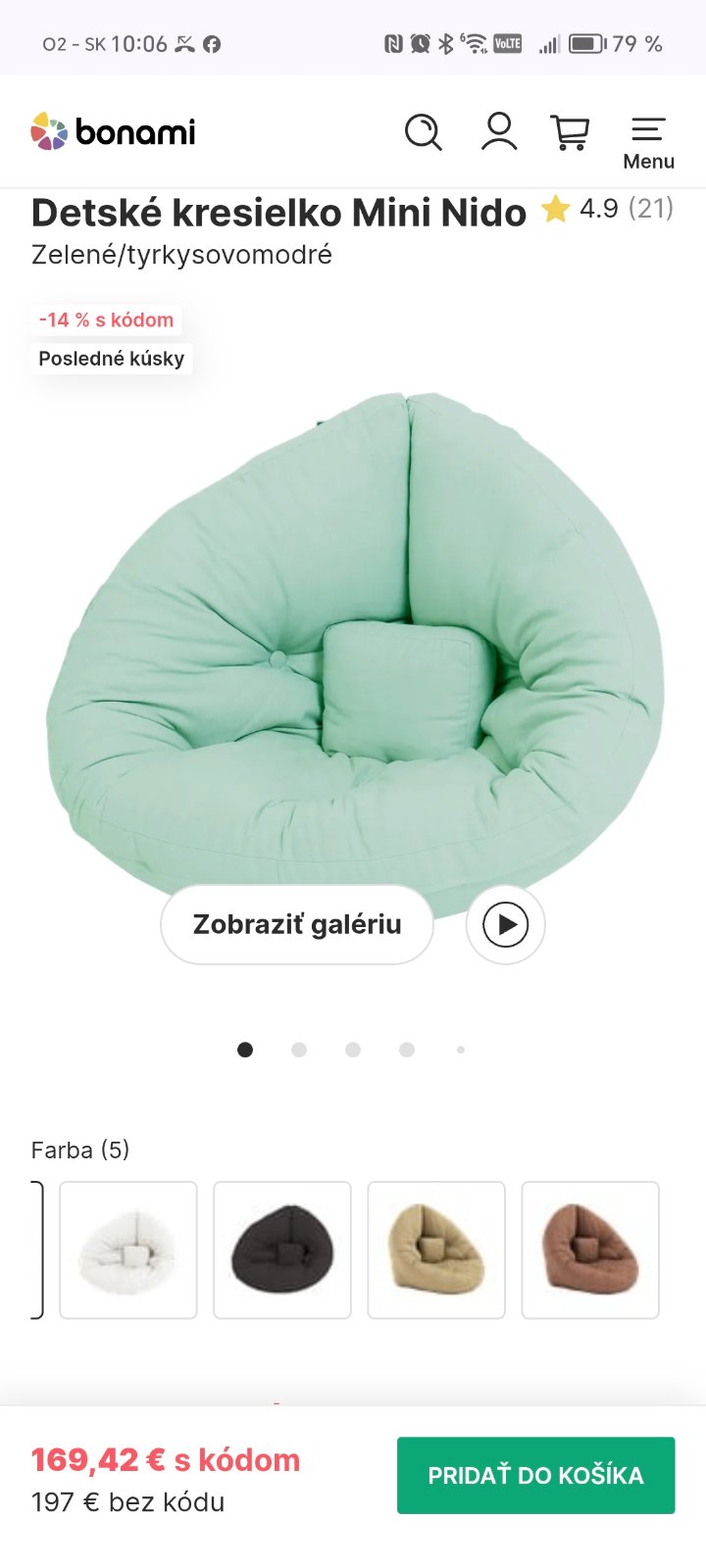Tap Zobraziť galériu button
This screenshot has width=706, height=1568.
(297, 924)
